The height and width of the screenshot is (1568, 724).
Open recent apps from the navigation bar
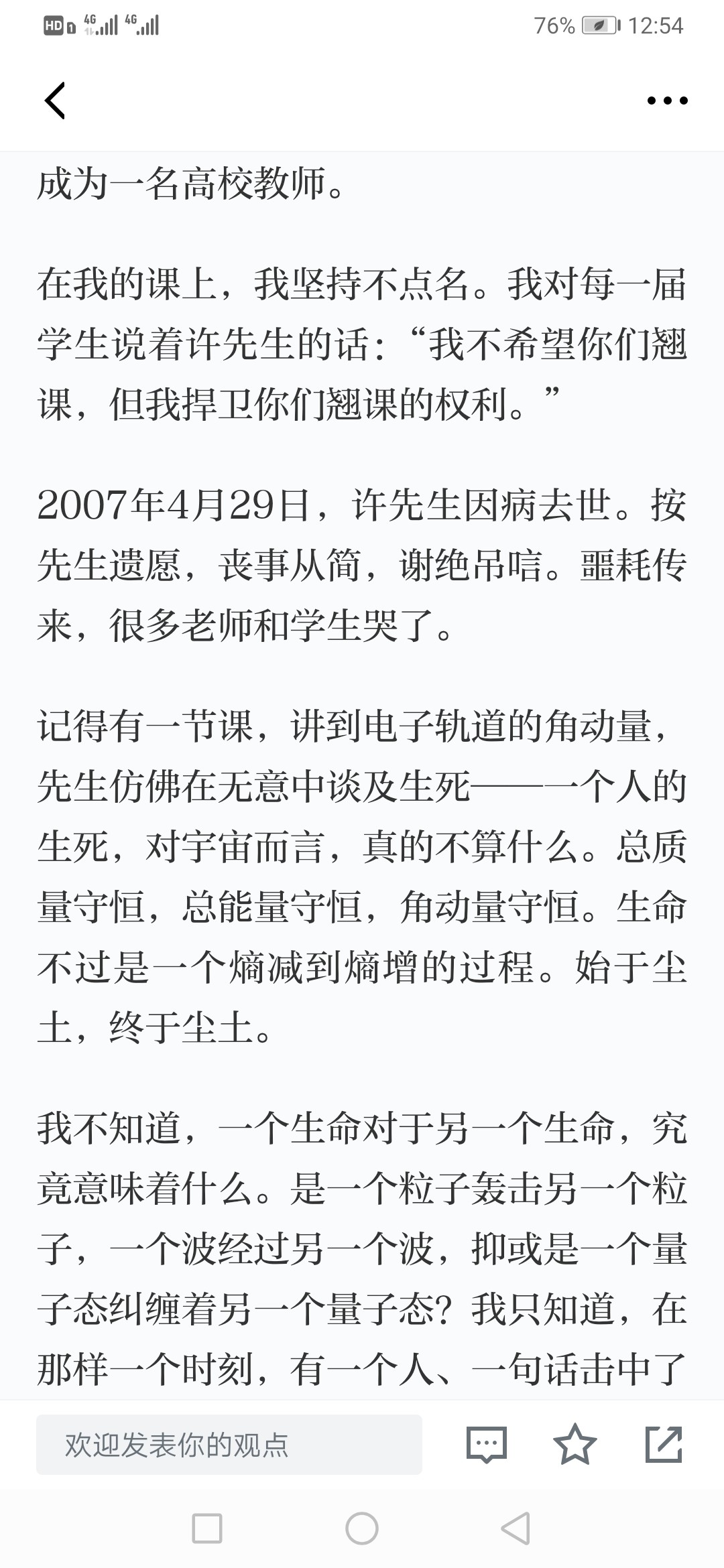(207, 1528)
